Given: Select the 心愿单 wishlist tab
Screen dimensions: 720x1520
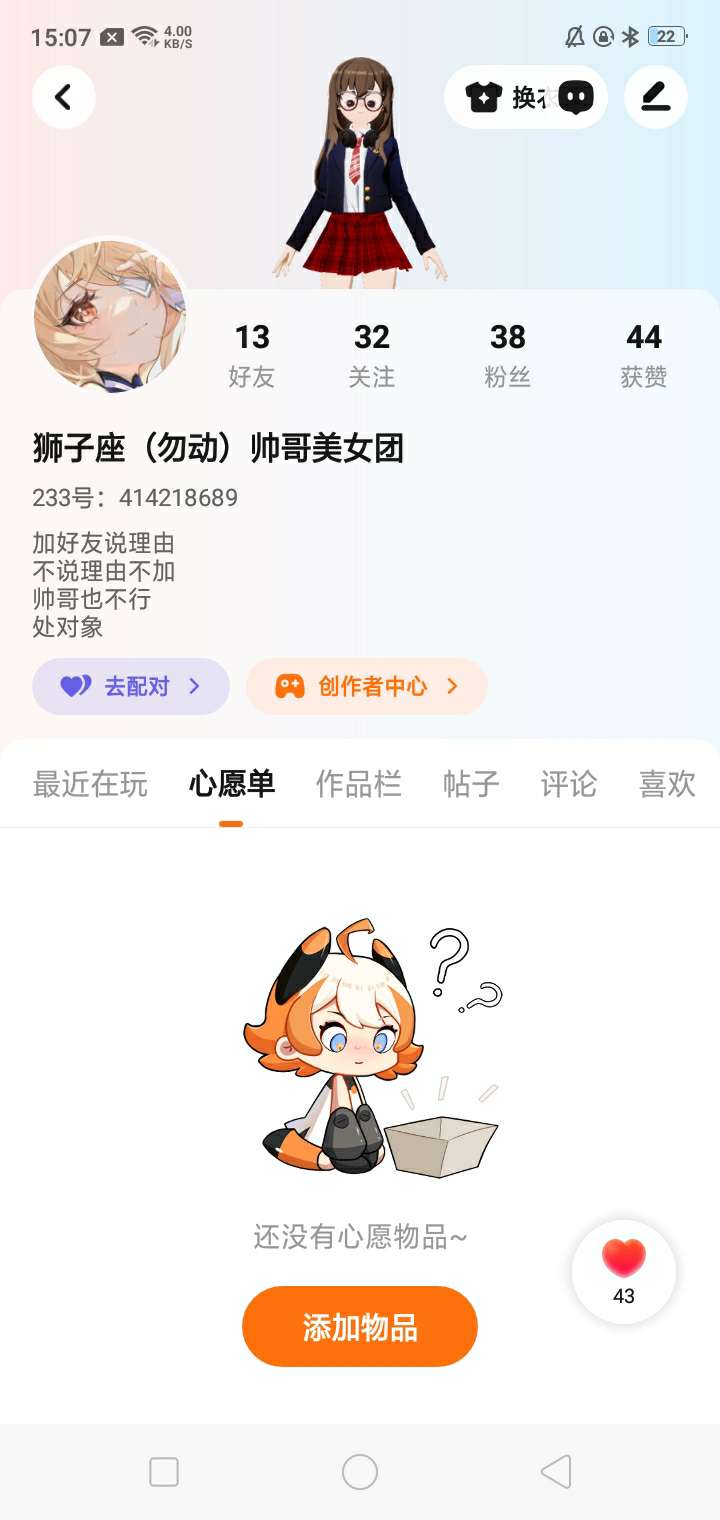Looking at the screenshot, I should [232, 784].
